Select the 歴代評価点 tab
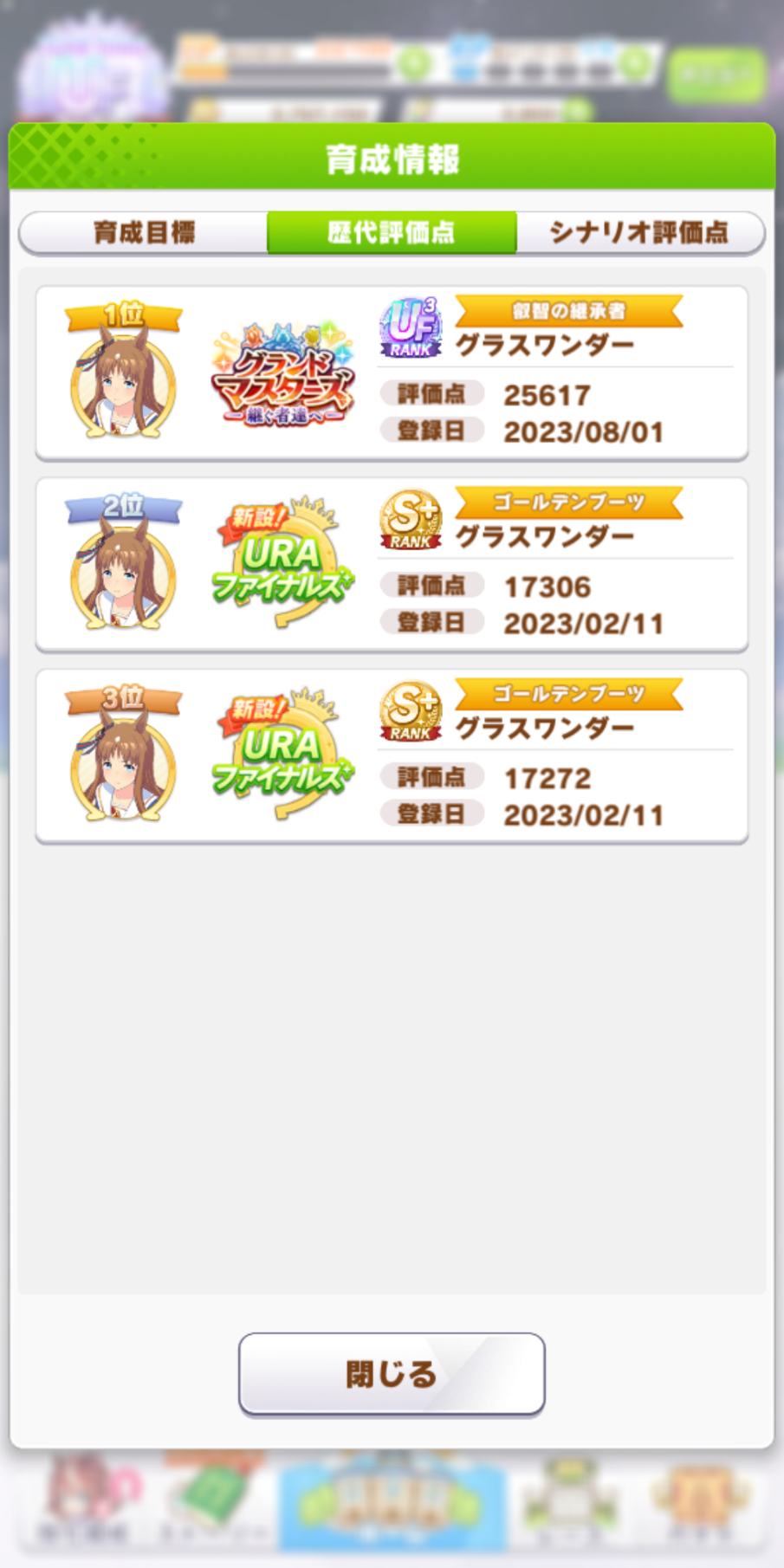 click(392, 232)
